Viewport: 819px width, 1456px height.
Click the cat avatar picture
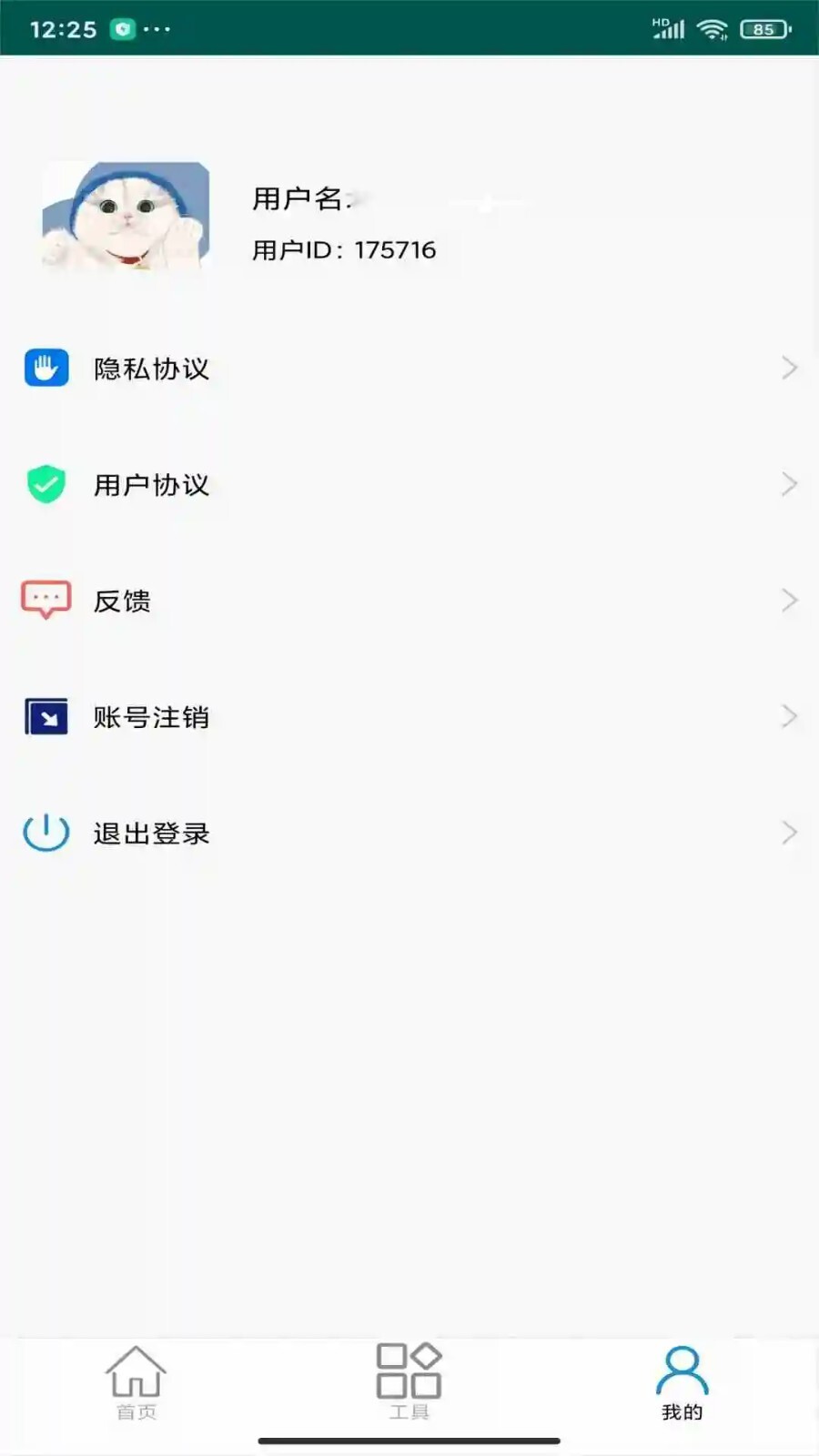[x=127, y=218]
